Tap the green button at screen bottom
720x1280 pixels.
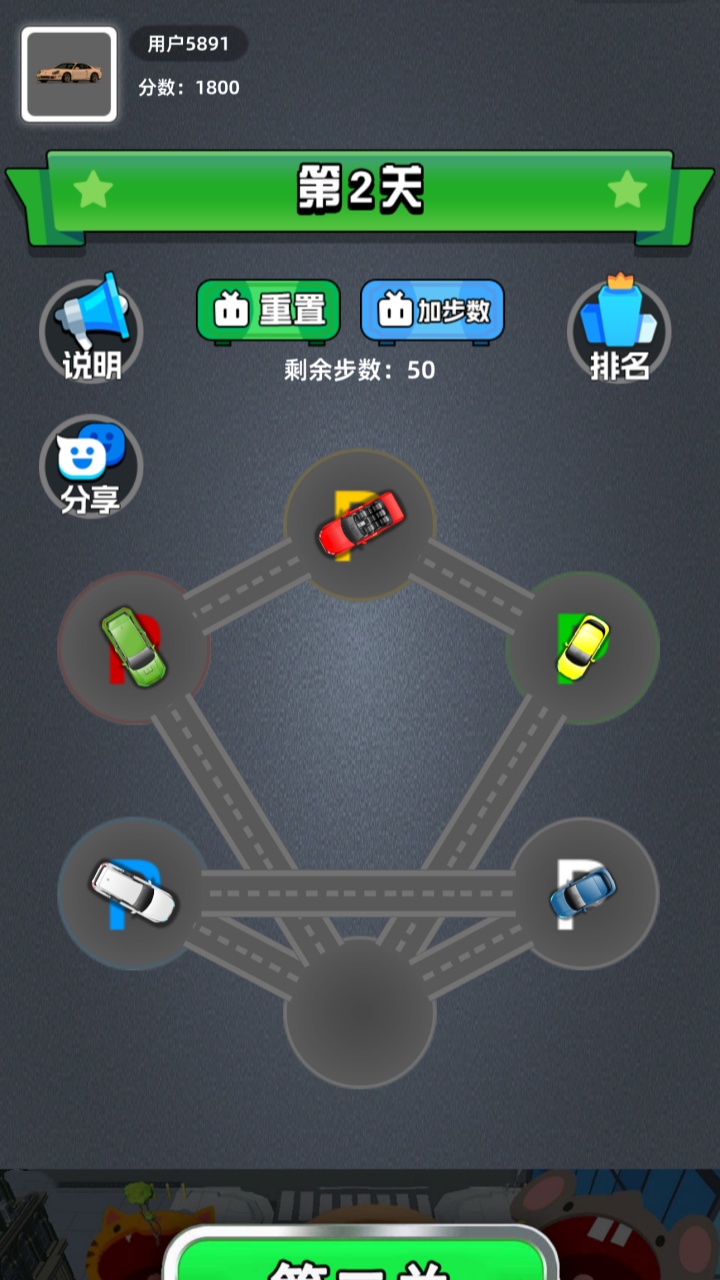[360, 1254]
